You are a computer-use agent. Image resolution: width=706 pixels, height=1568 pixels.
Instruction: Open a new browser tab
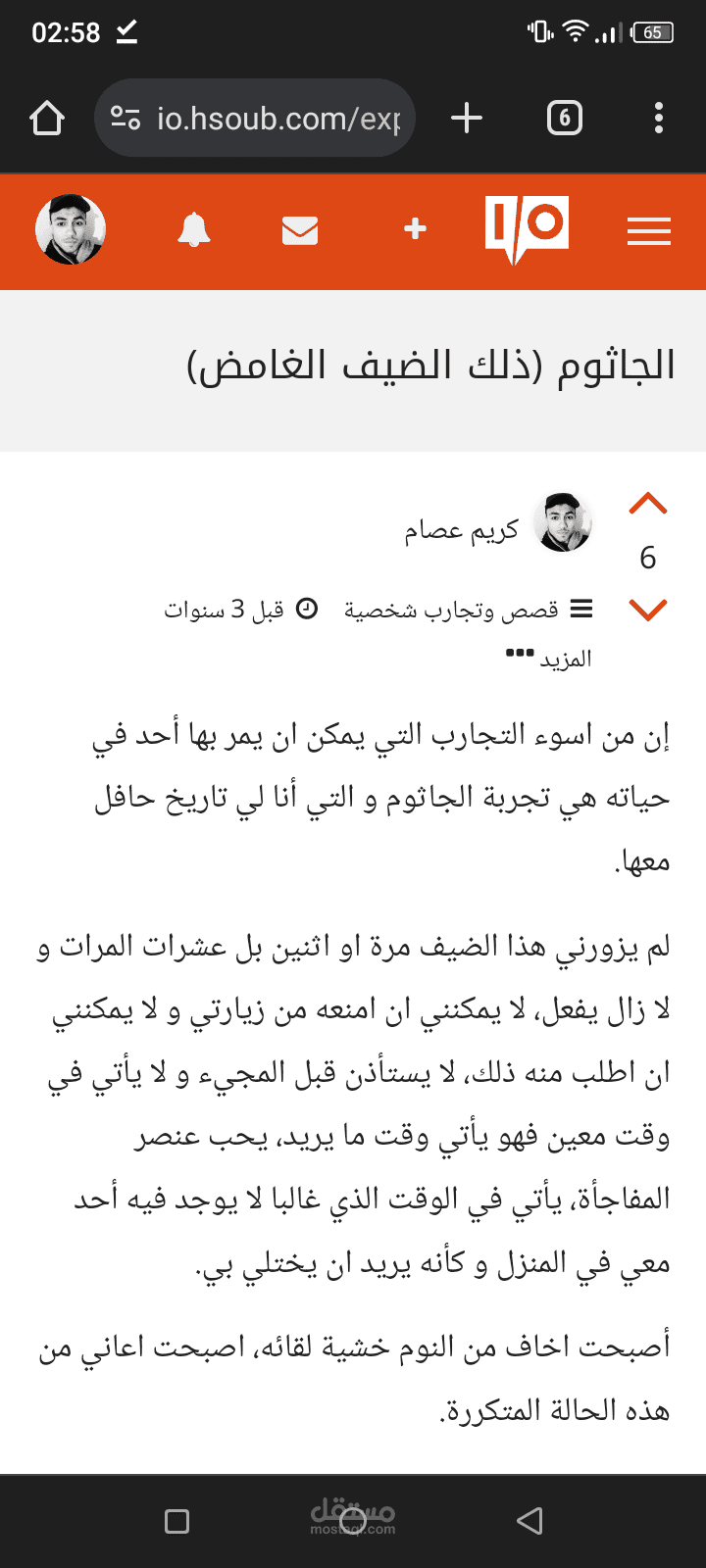pyautogui.click(x=467, y=119)
